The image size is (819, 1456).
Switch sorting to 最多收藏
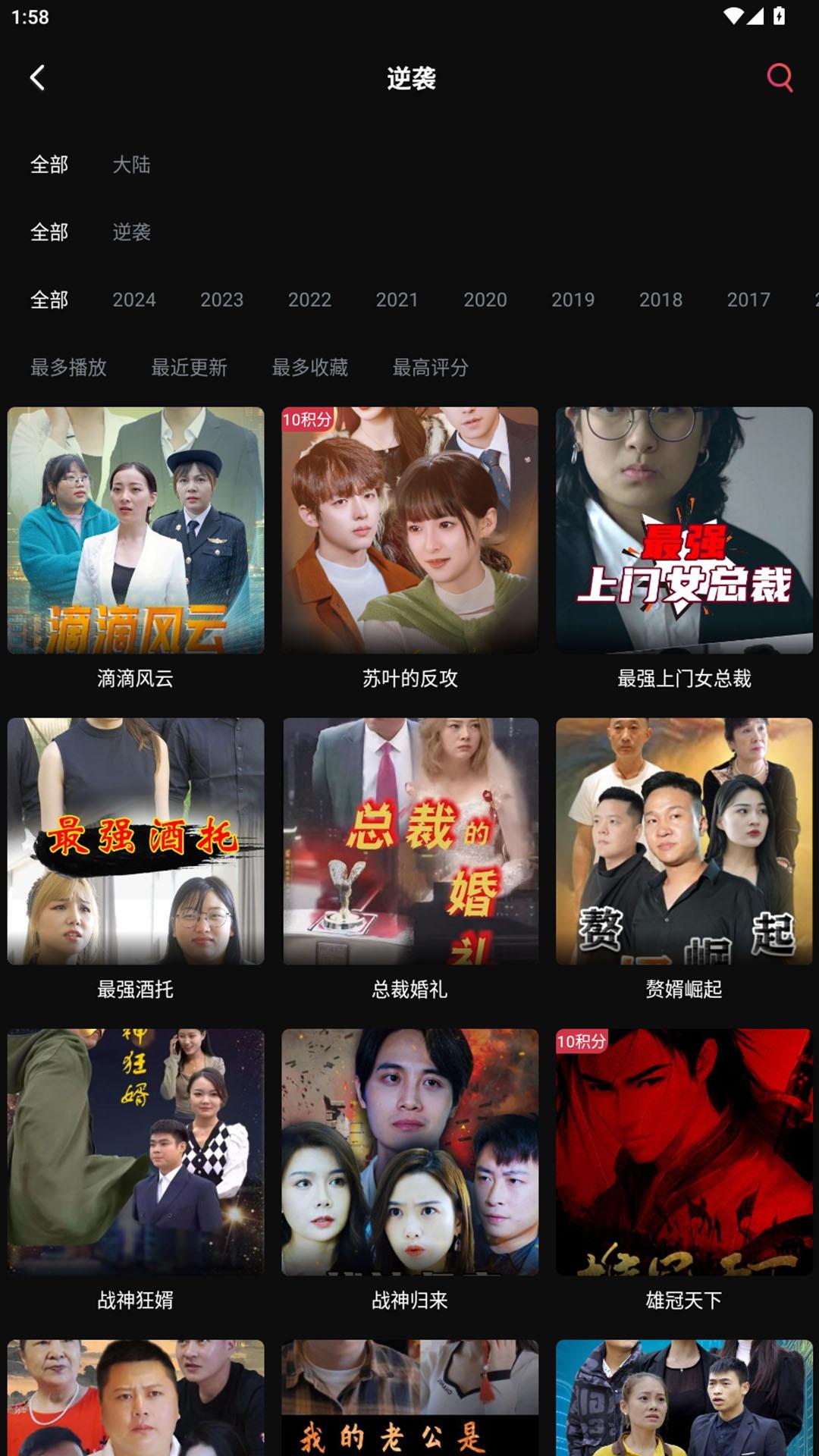tap(311, 367)
